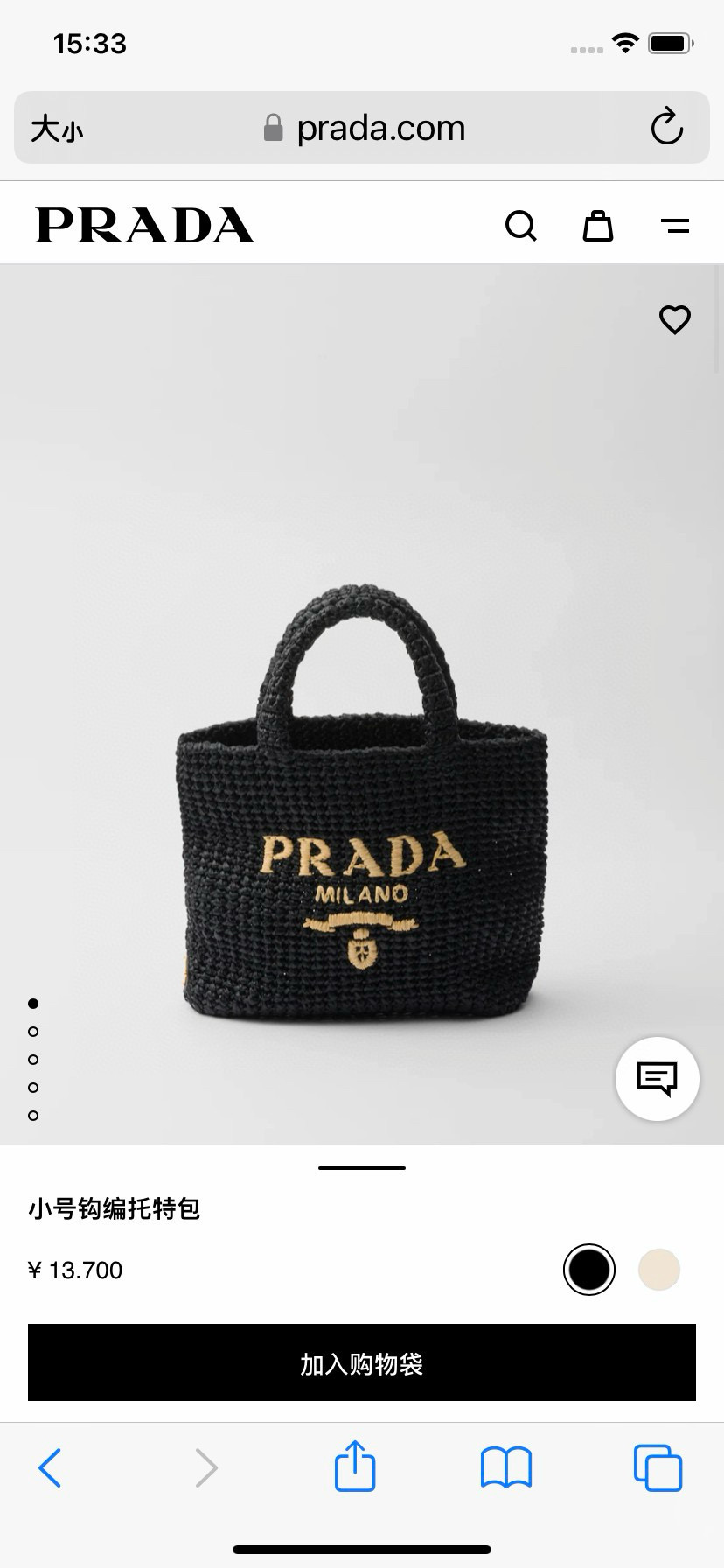Open the Prada site search
This screenshot has height=1568, width=724.
pyautogui.click(x=520, y=226)
